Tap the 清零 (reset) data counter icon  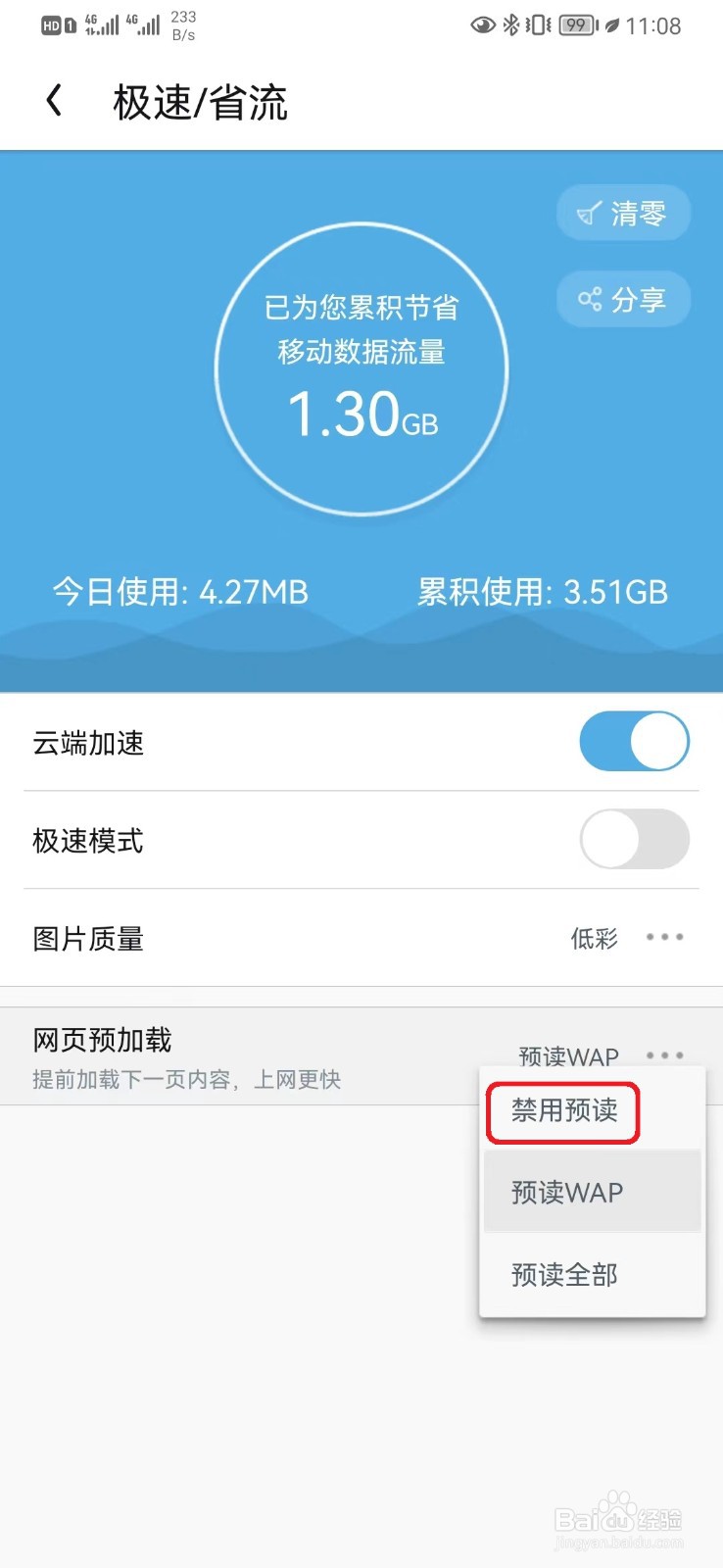pyautogui.click(x=623, y=213)
